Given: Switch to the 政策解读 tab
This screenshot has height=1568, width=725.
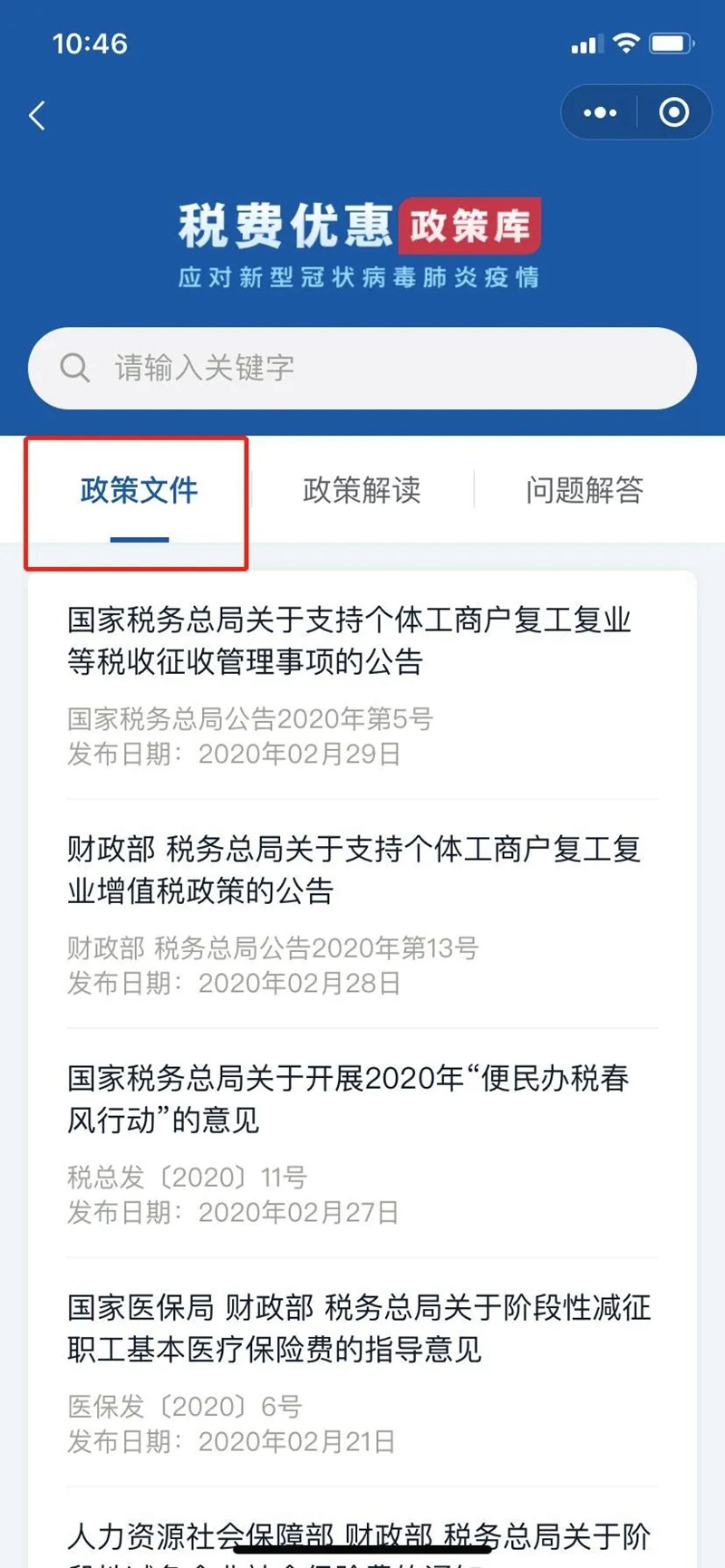Looking at the screenshot, I should [362, 490].
